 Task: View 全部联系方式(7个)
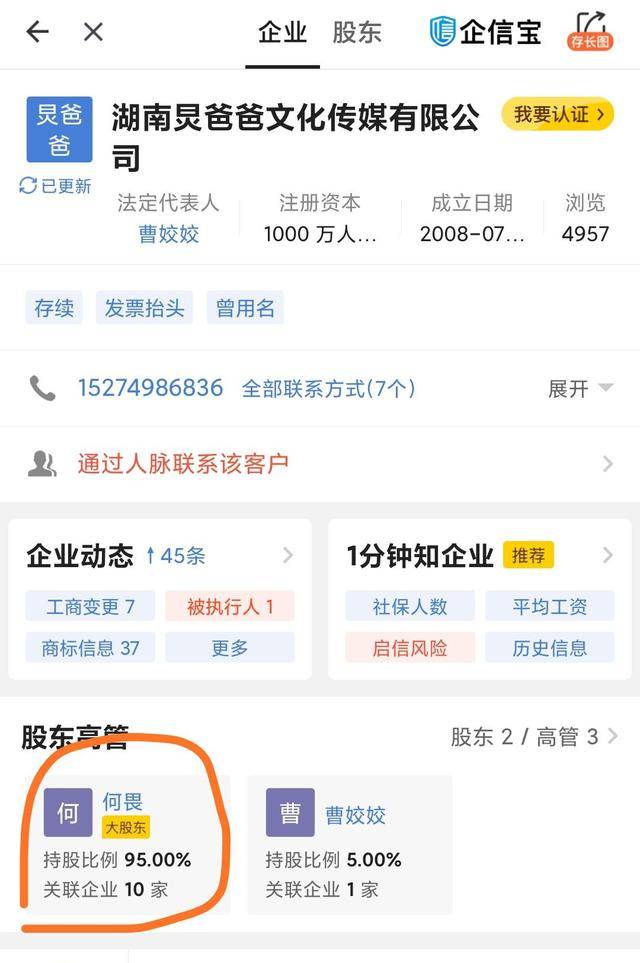328,388
